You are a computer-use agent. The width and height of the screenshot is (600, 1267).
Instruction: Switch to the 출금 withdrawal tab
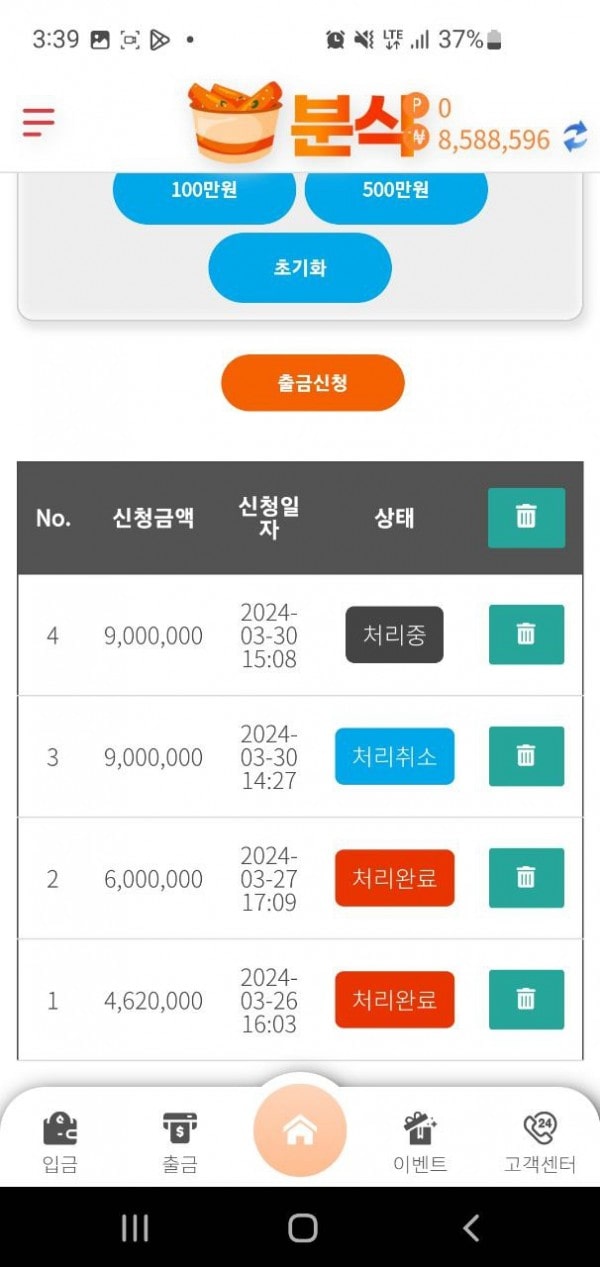coord(180,1142)
